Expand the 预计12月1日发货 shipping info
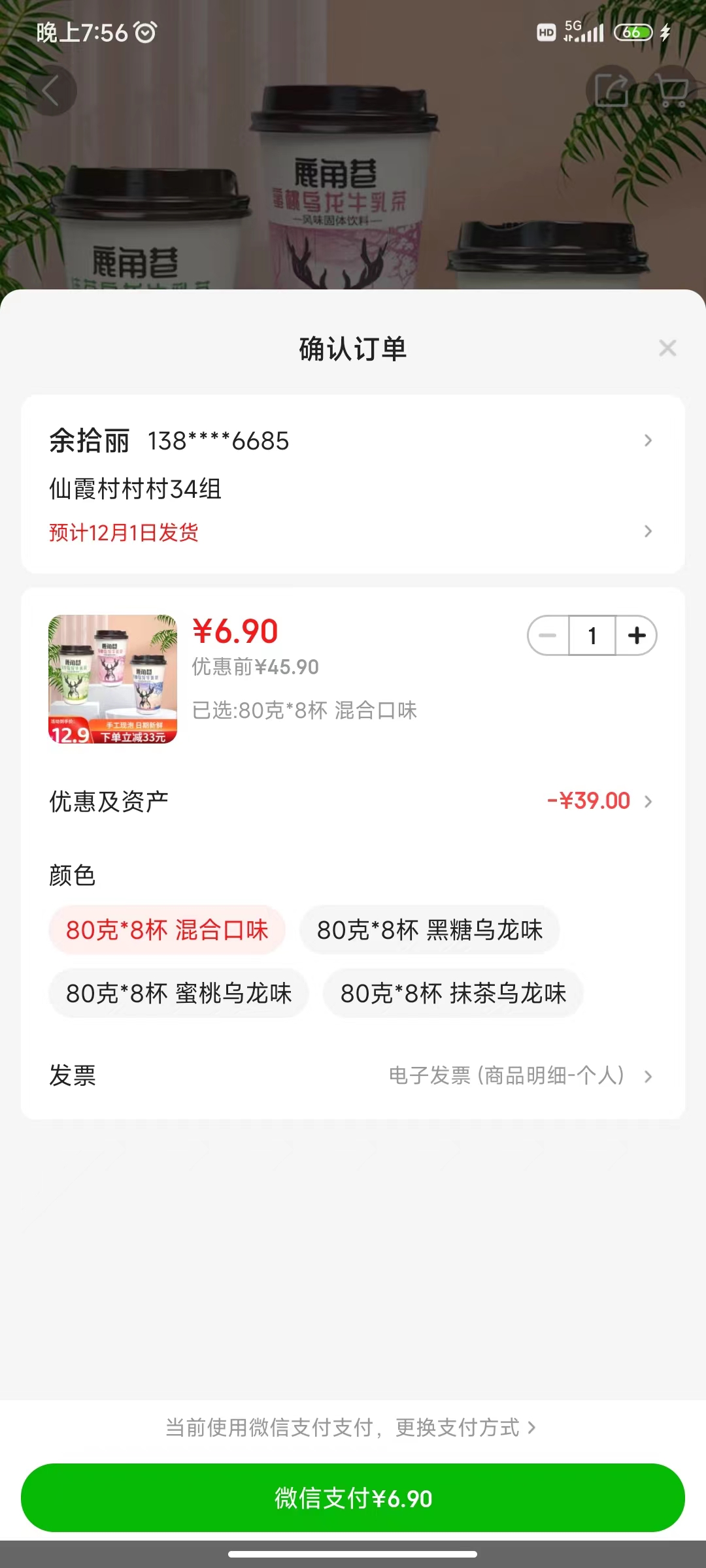Viewport: 706px width, 1568px height. tap(647, 531)
